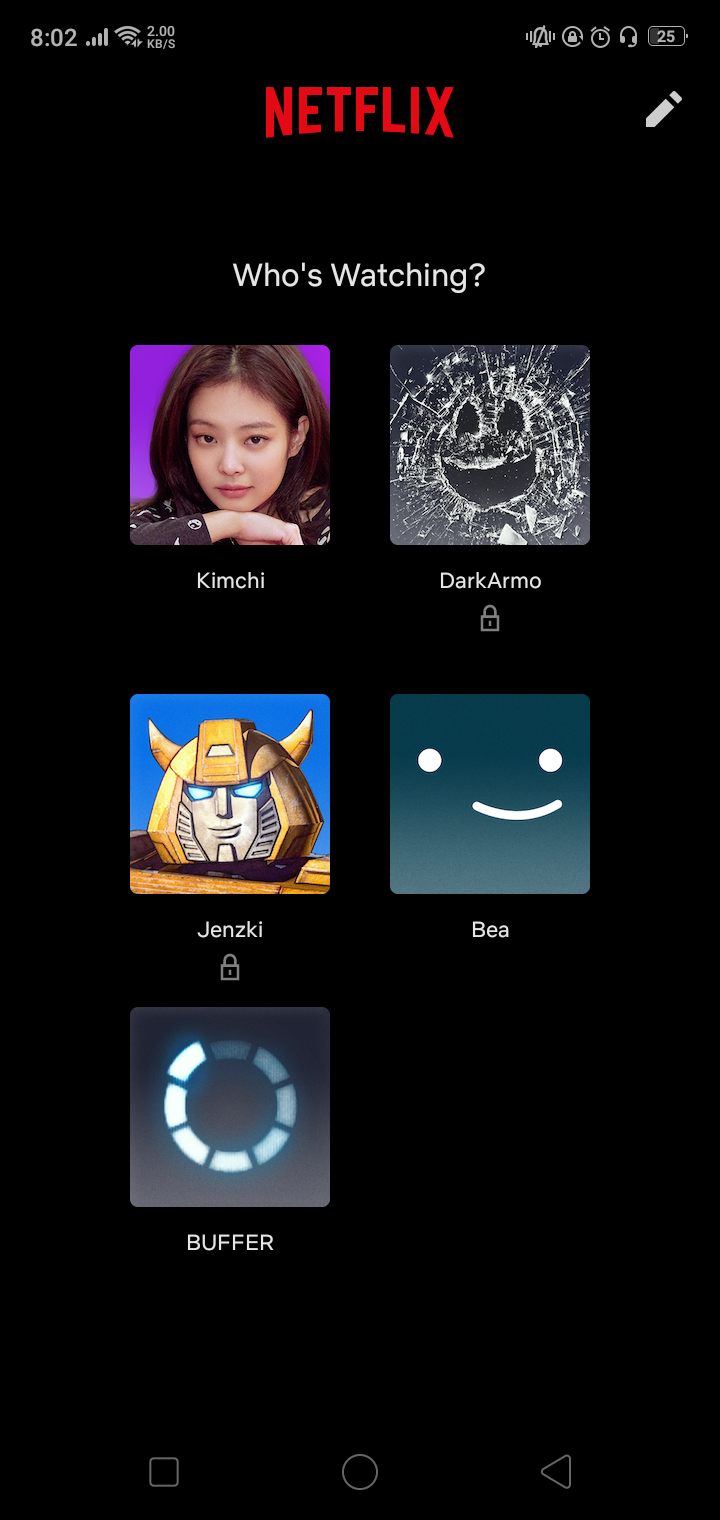Screen dimensions: 720x1520
Task: Select the BUFFER profile
Action: coord(230,1107)
